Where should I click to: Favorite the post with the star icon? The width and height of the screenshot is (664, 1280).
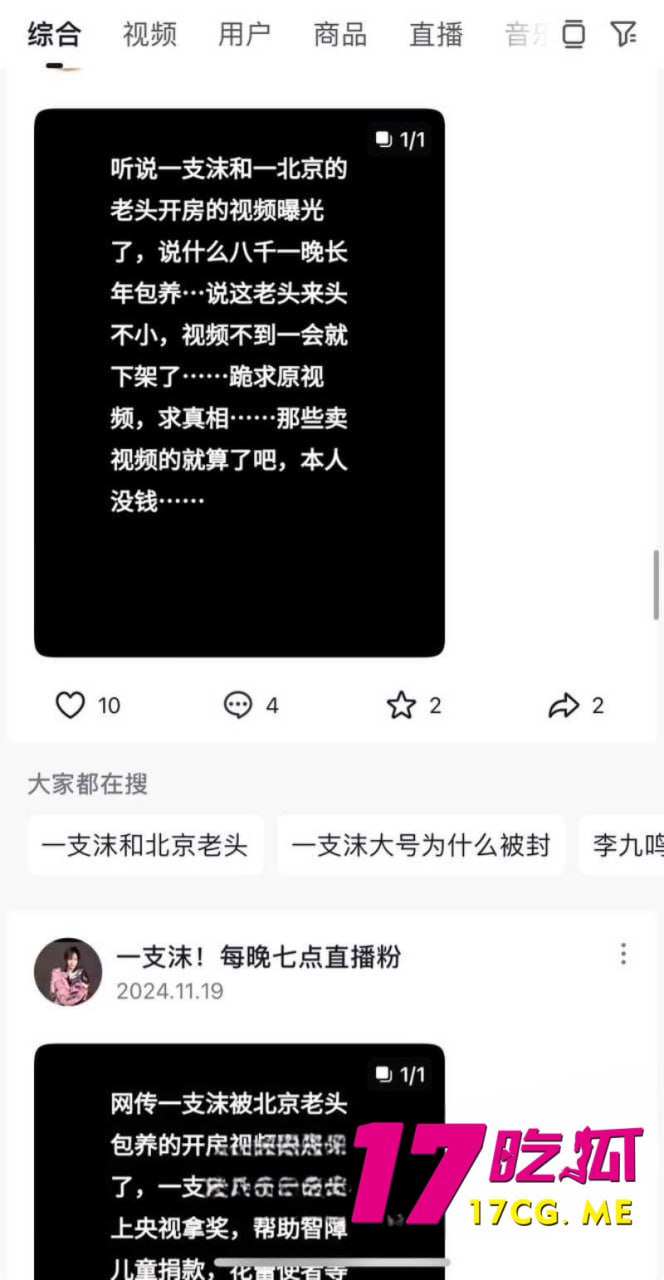tap(401, 706)
